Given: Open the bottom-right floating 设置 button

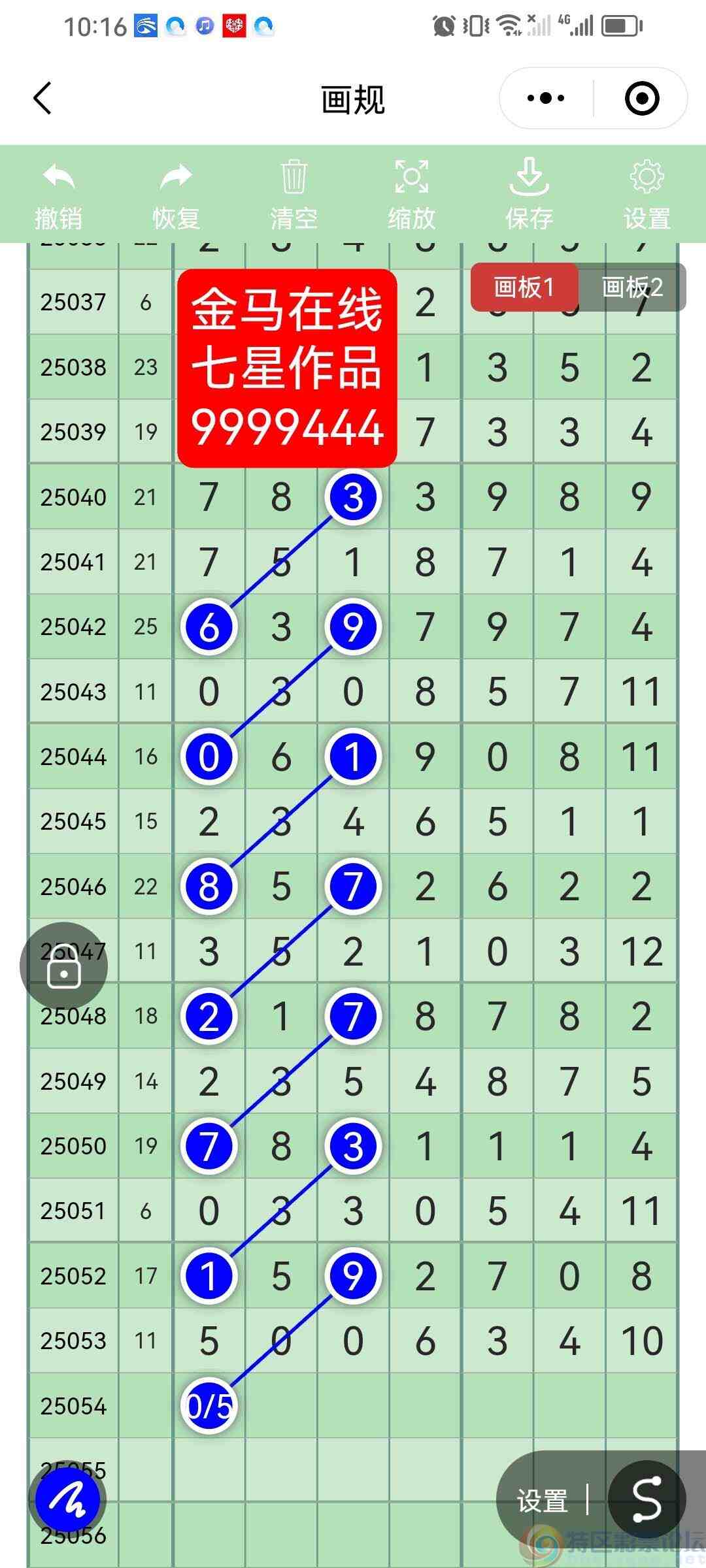Looking at the screenshot, I should tap(542, 1501).
